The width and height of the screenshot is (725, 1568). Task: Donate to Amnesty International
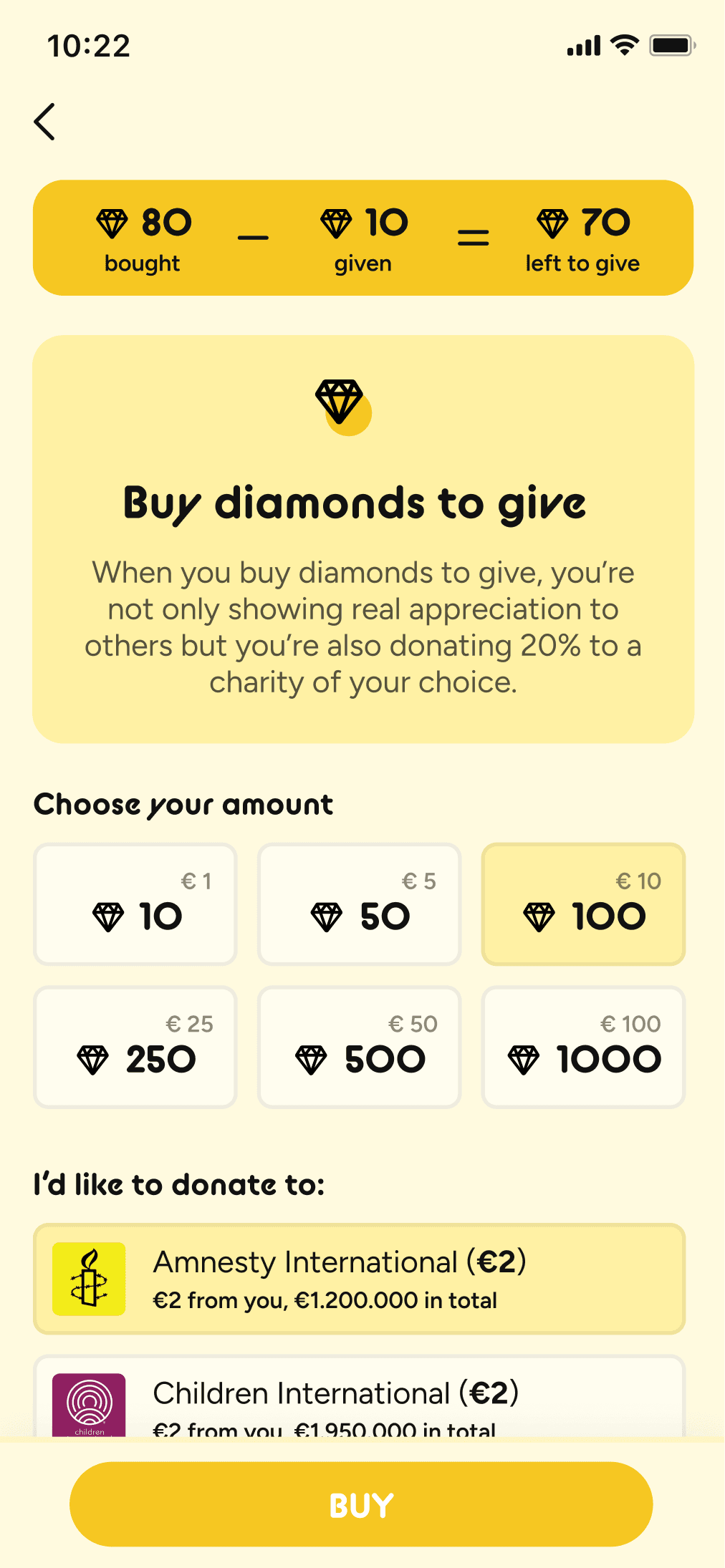click(360, 1279)
